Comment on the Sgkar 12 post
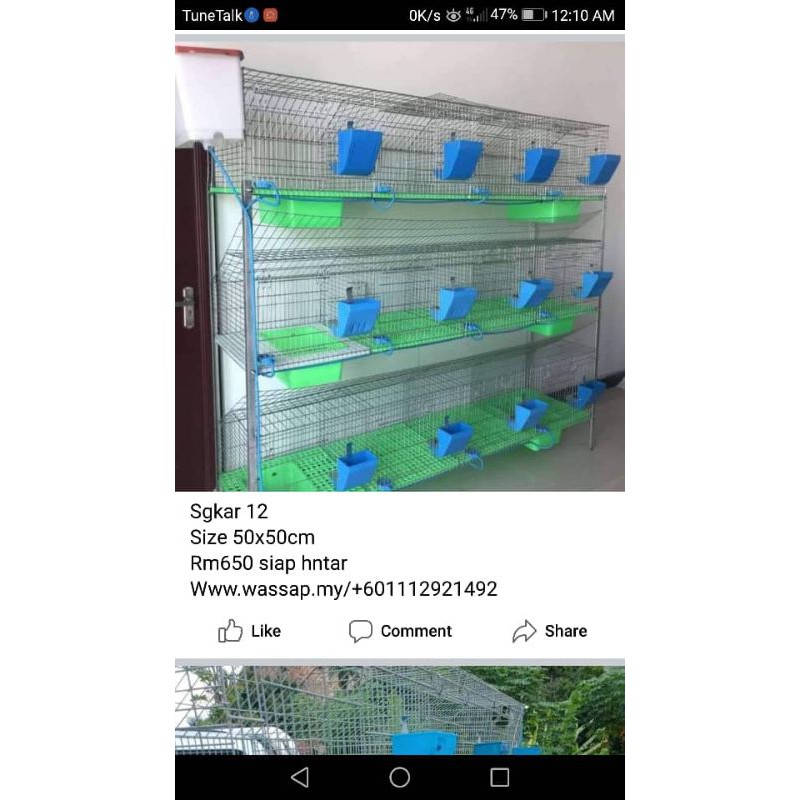Viewport: 800px width, 800px height. click(x=400, y=631)
